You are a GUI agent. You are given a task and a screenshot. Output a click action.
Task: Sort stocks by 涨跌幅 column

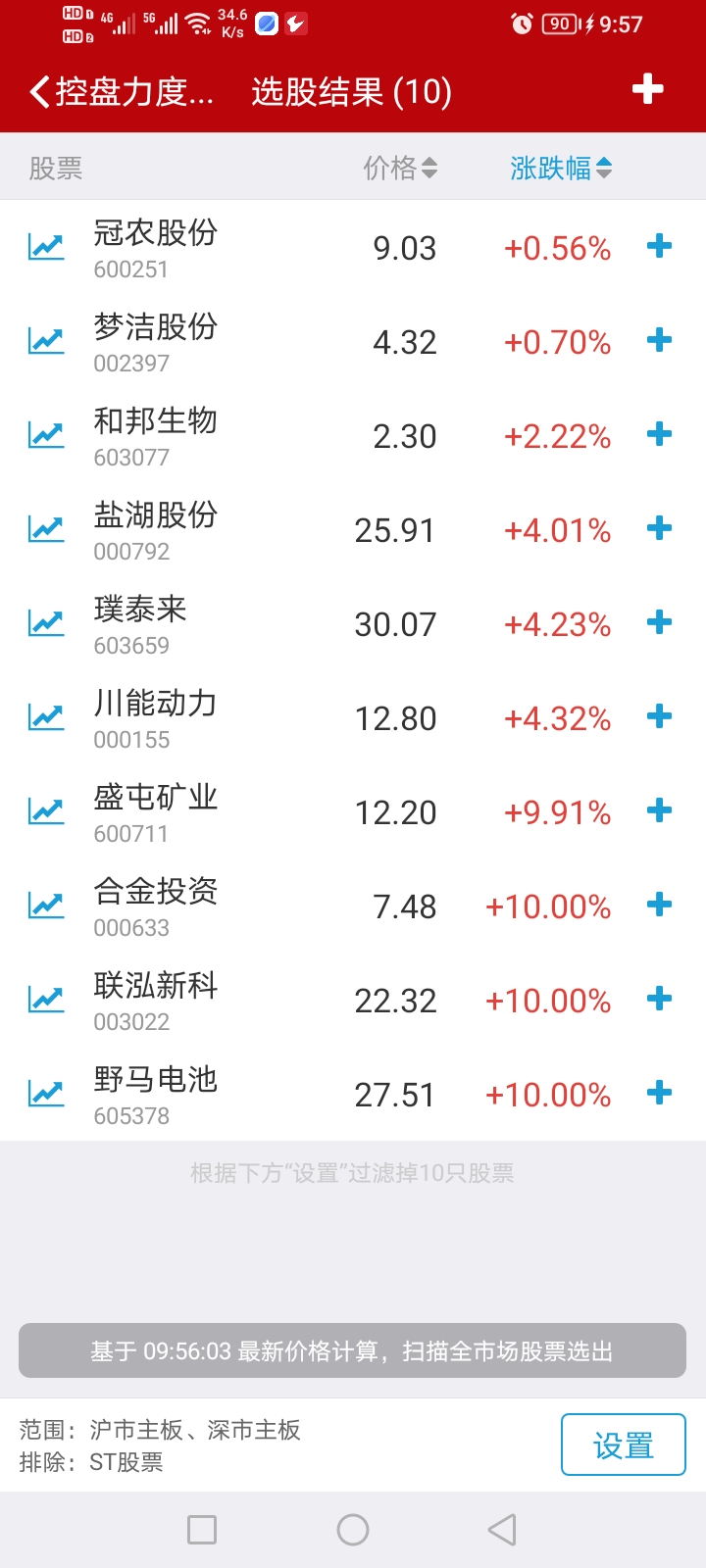(x=560, y=169)
